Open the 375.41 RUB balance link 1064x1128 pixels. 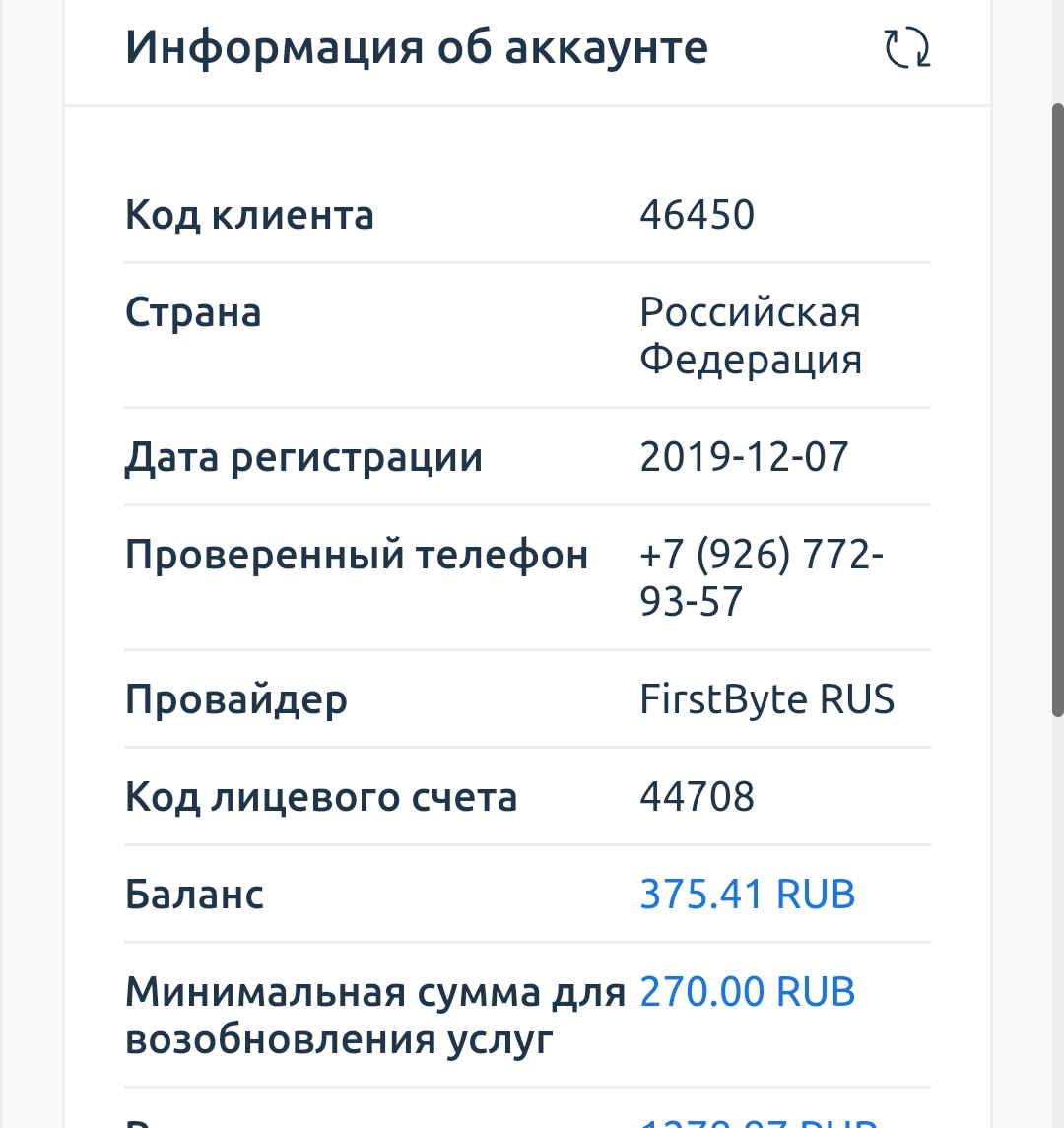click(747, 895)
